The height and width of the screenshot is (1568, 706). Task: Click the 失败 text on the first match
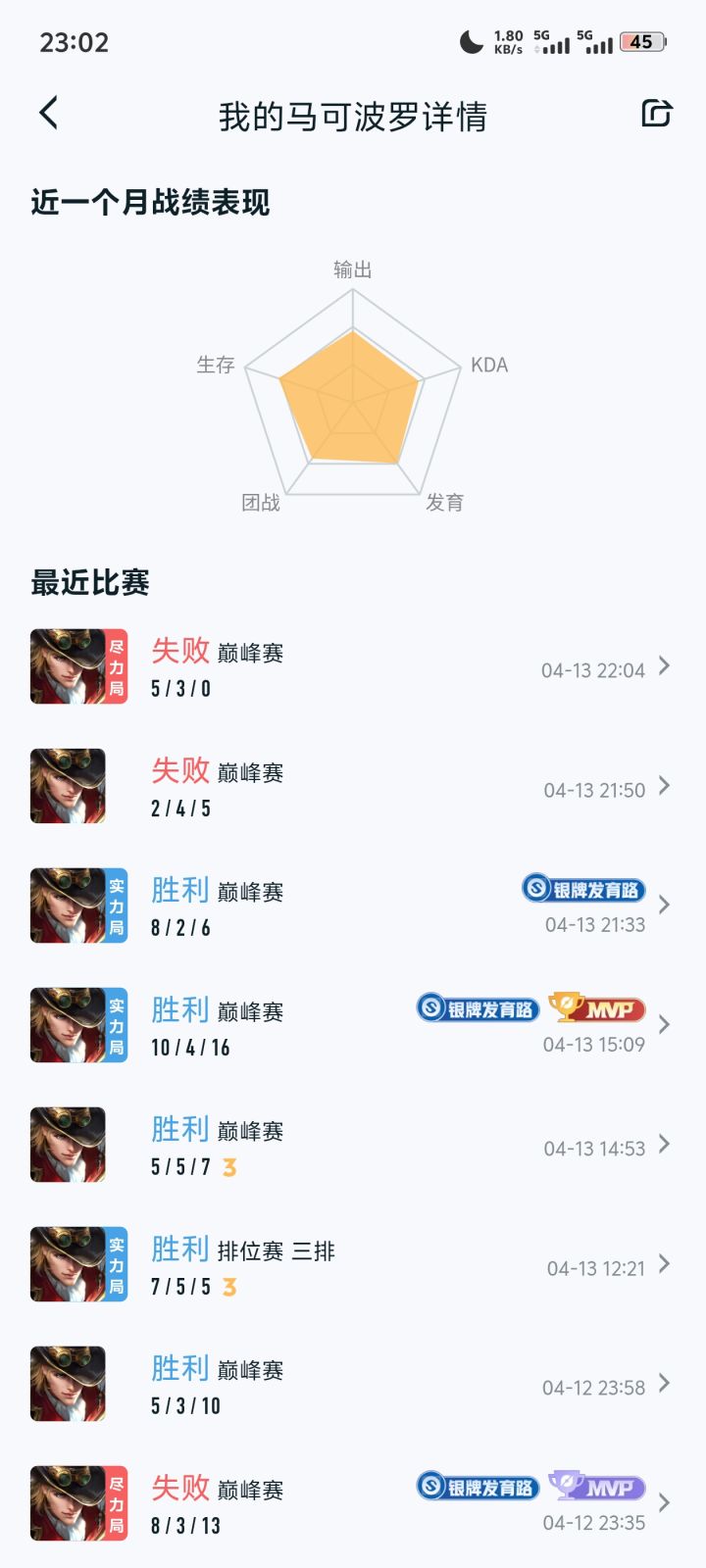coord(180,653)
